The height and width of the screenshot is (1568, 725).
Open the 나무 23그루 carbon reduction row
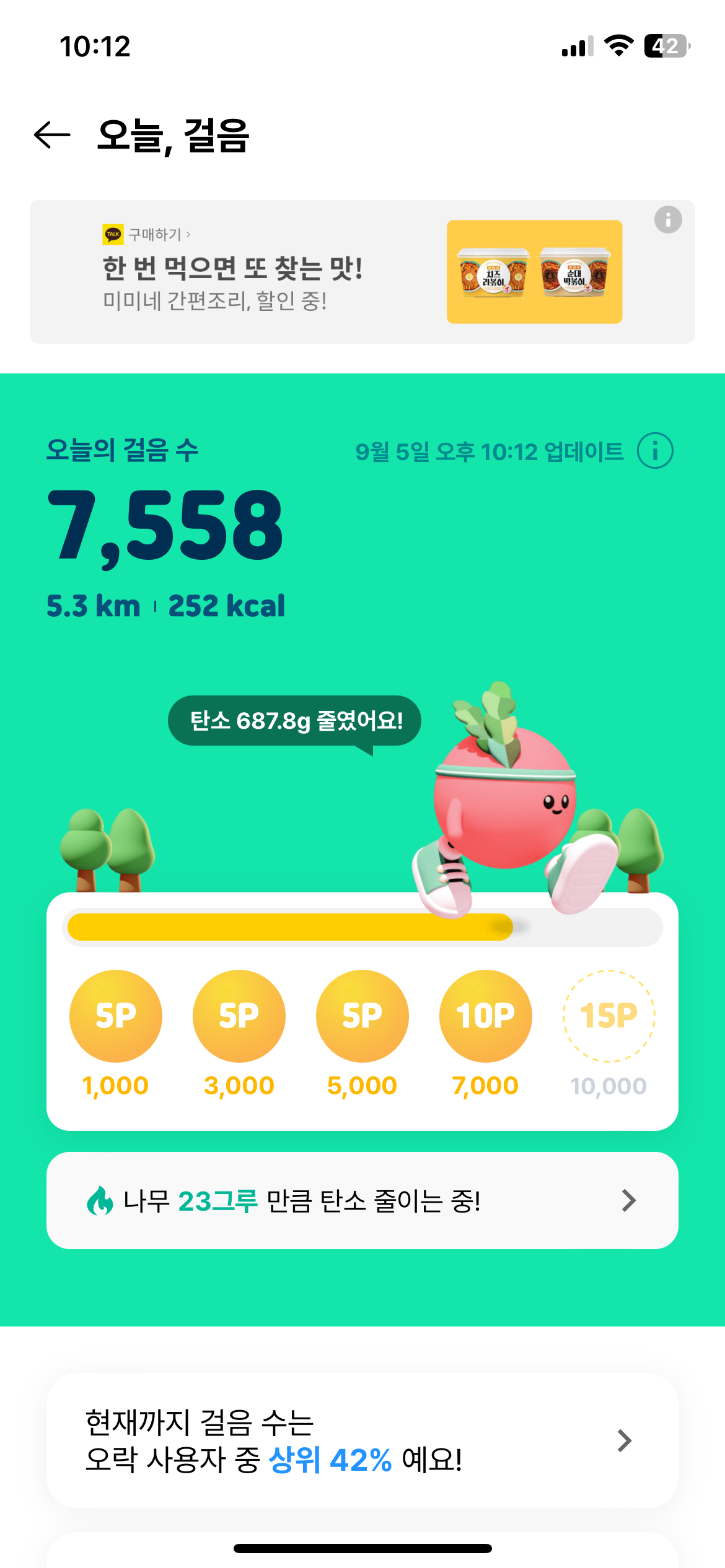click(362, 1200)
